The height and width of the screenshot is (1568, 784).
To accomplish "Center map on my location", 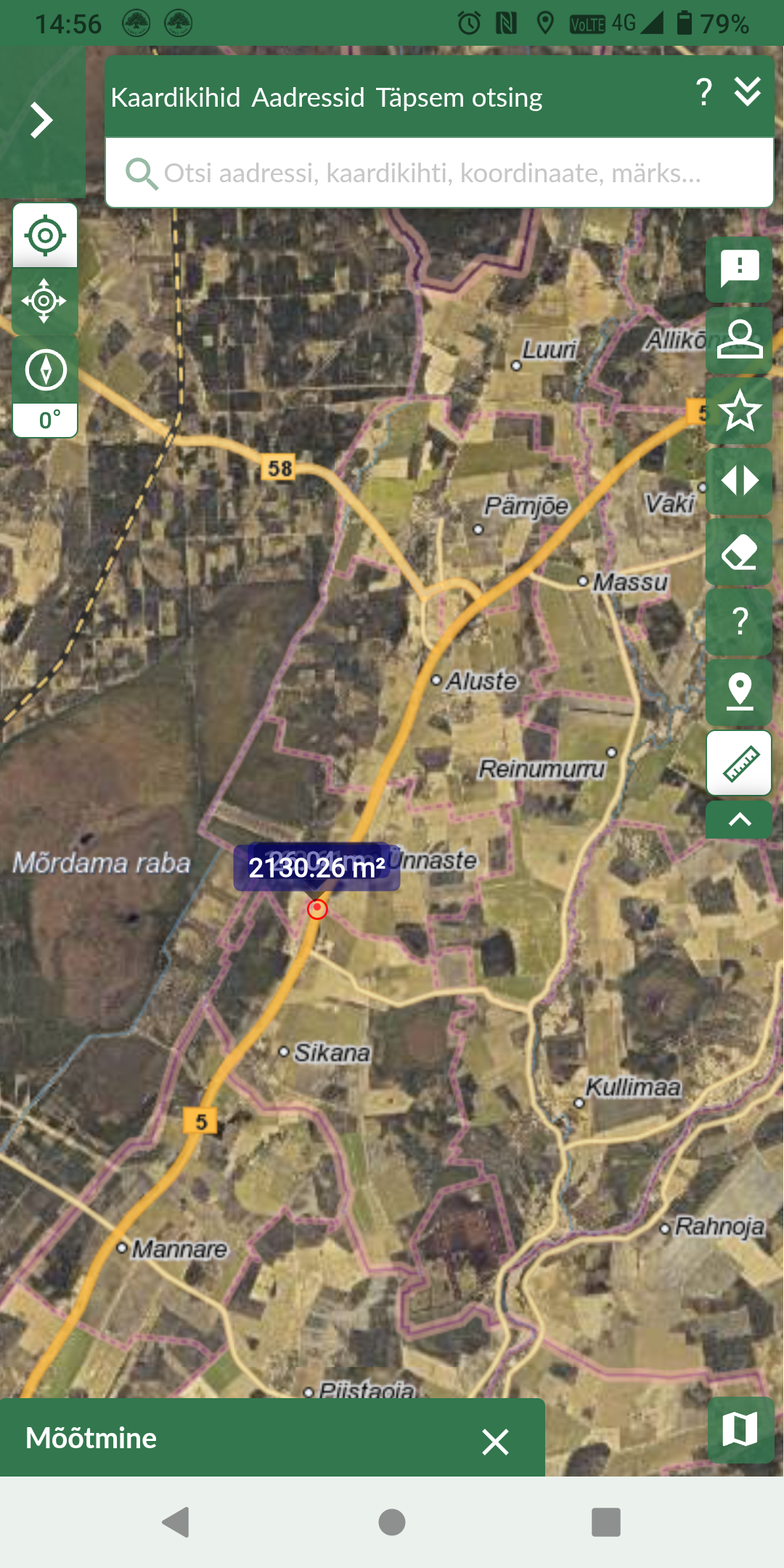I will tap(45, 235).
